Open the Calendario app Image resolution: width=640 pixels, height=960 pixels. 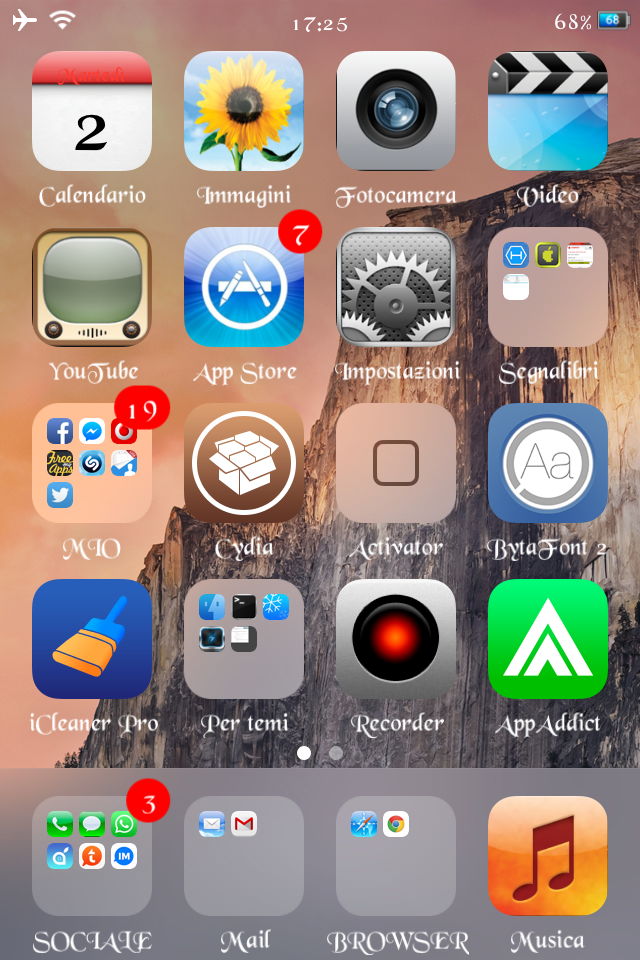(92, 111)
